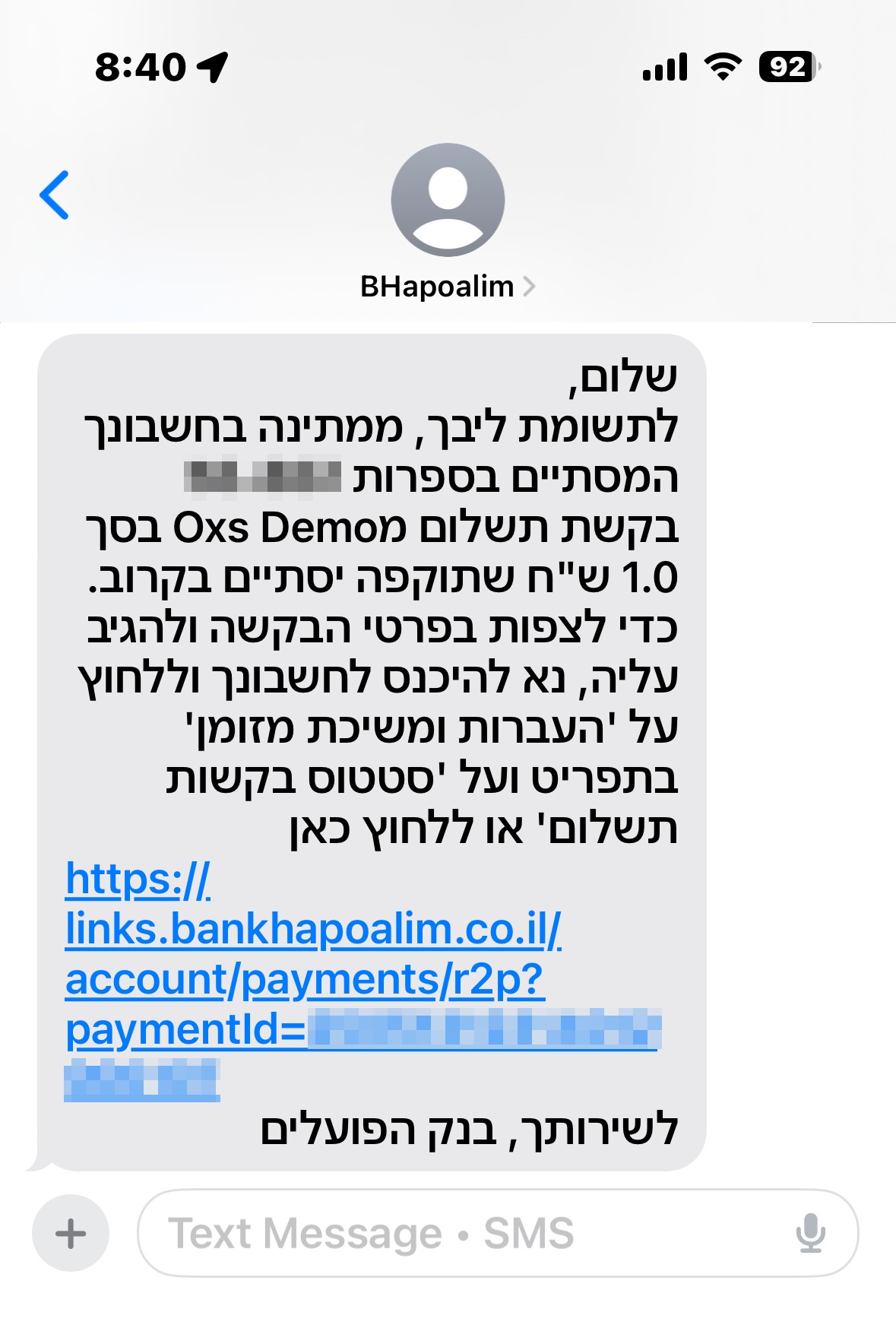Open the plus attachments menu

(x=71, y=1233)
